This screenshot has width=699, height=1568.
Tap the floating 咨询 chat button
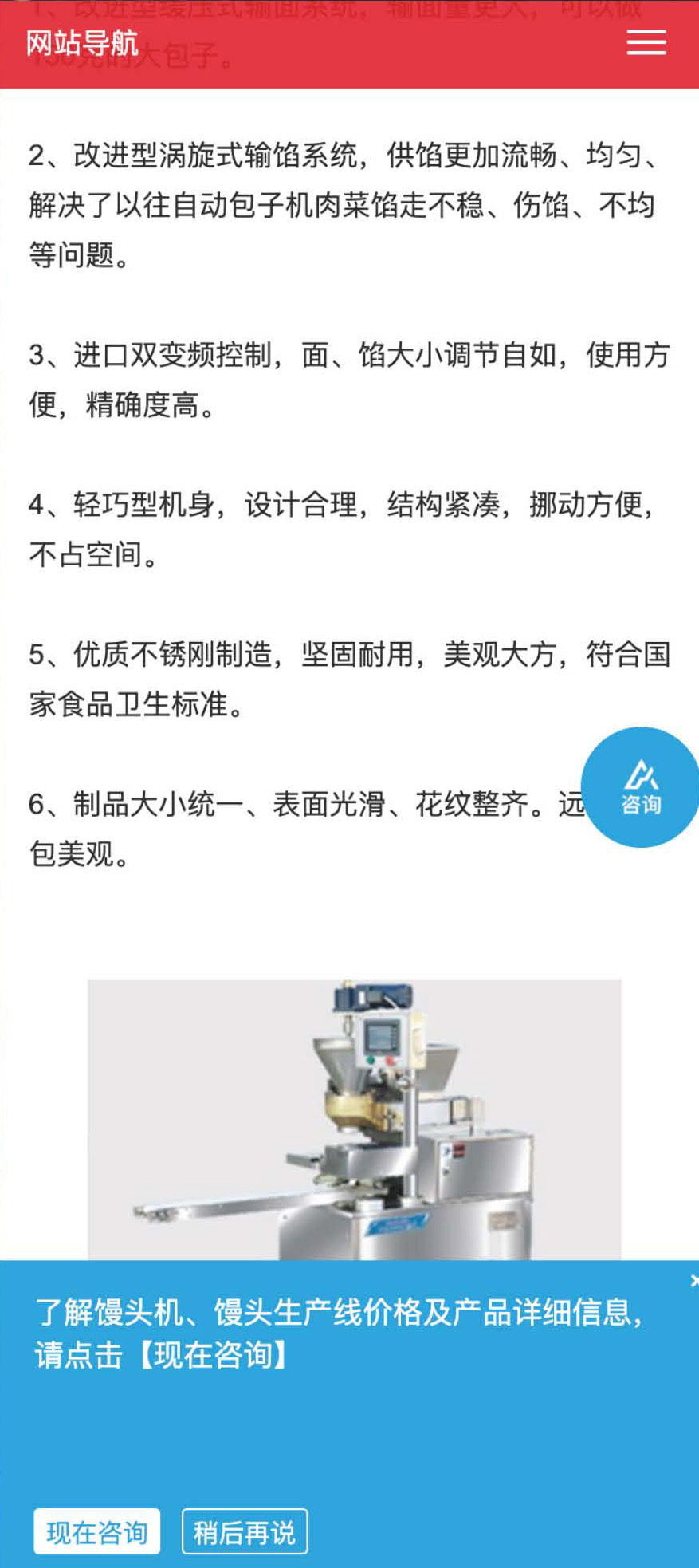coord(641,787)
